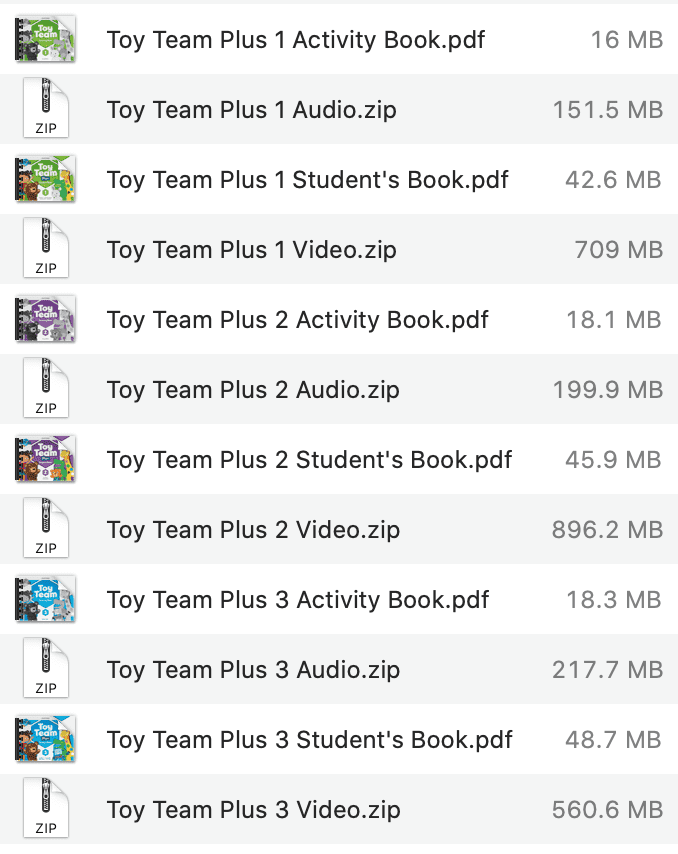Open Toy Team Plus 1 Student's Book.pdf

pos(307,180)
